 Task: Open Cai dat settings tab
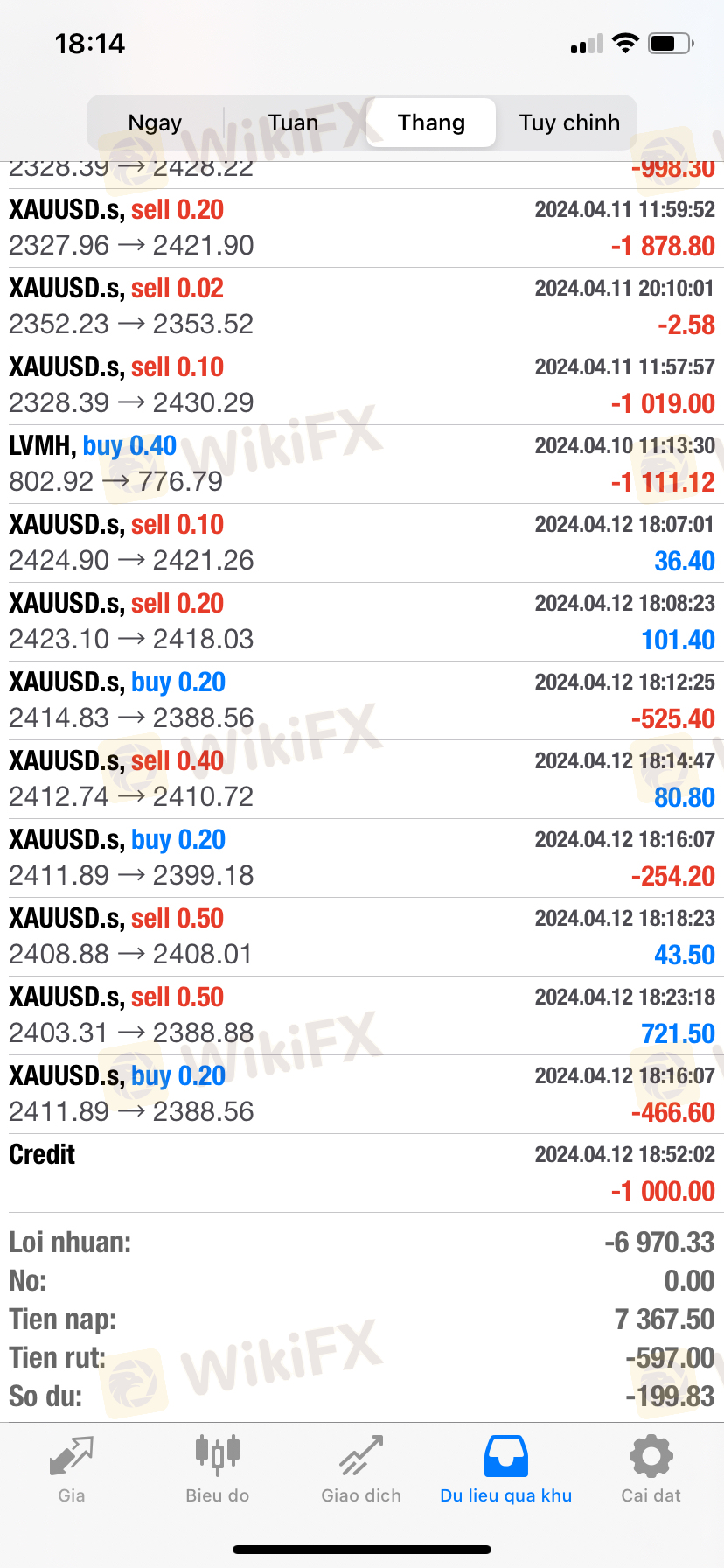651,1470
